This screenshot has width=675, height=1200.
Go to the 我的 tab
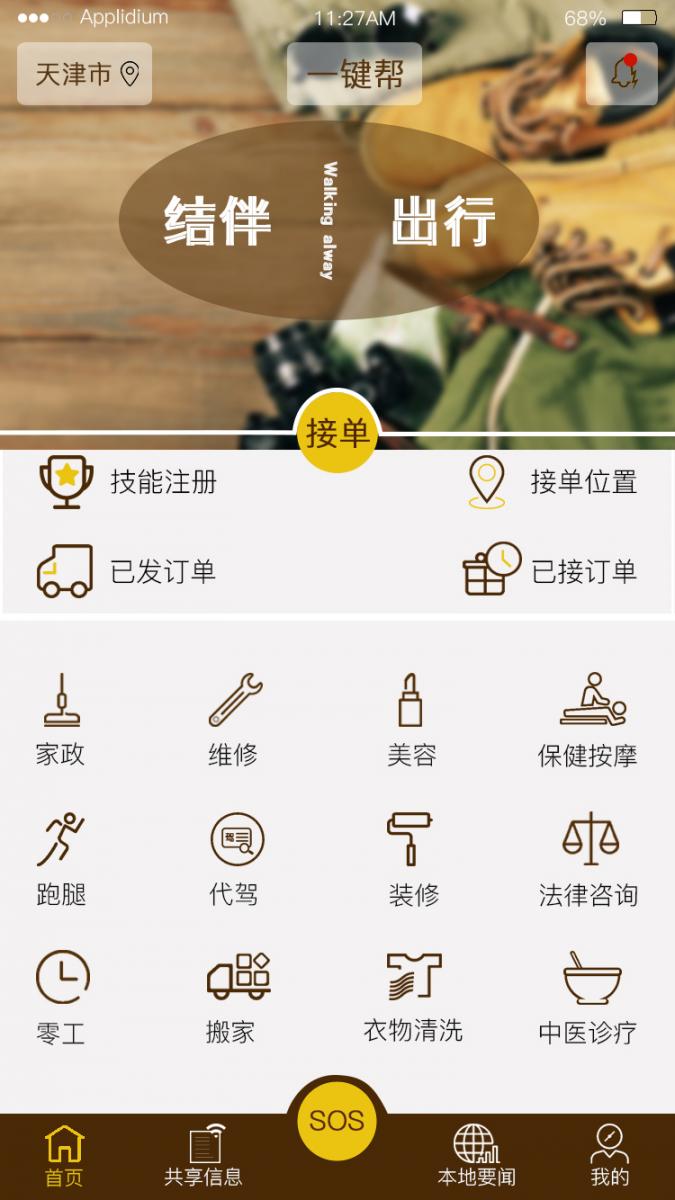tap(609, 1155)
